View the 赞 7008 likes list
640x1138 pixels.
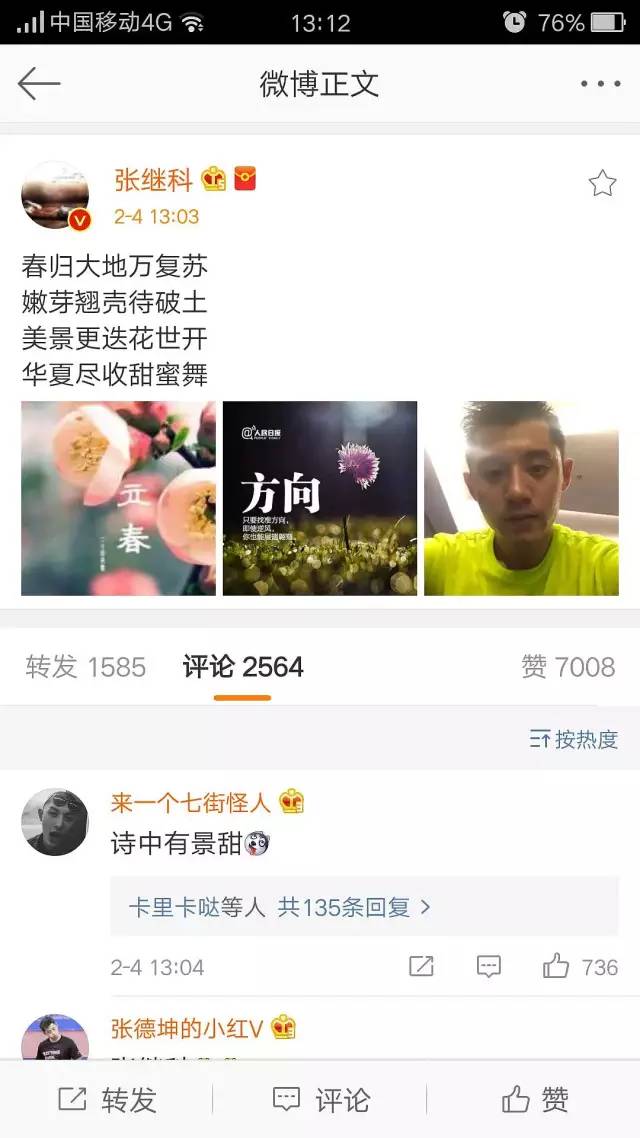pos(568,667)
